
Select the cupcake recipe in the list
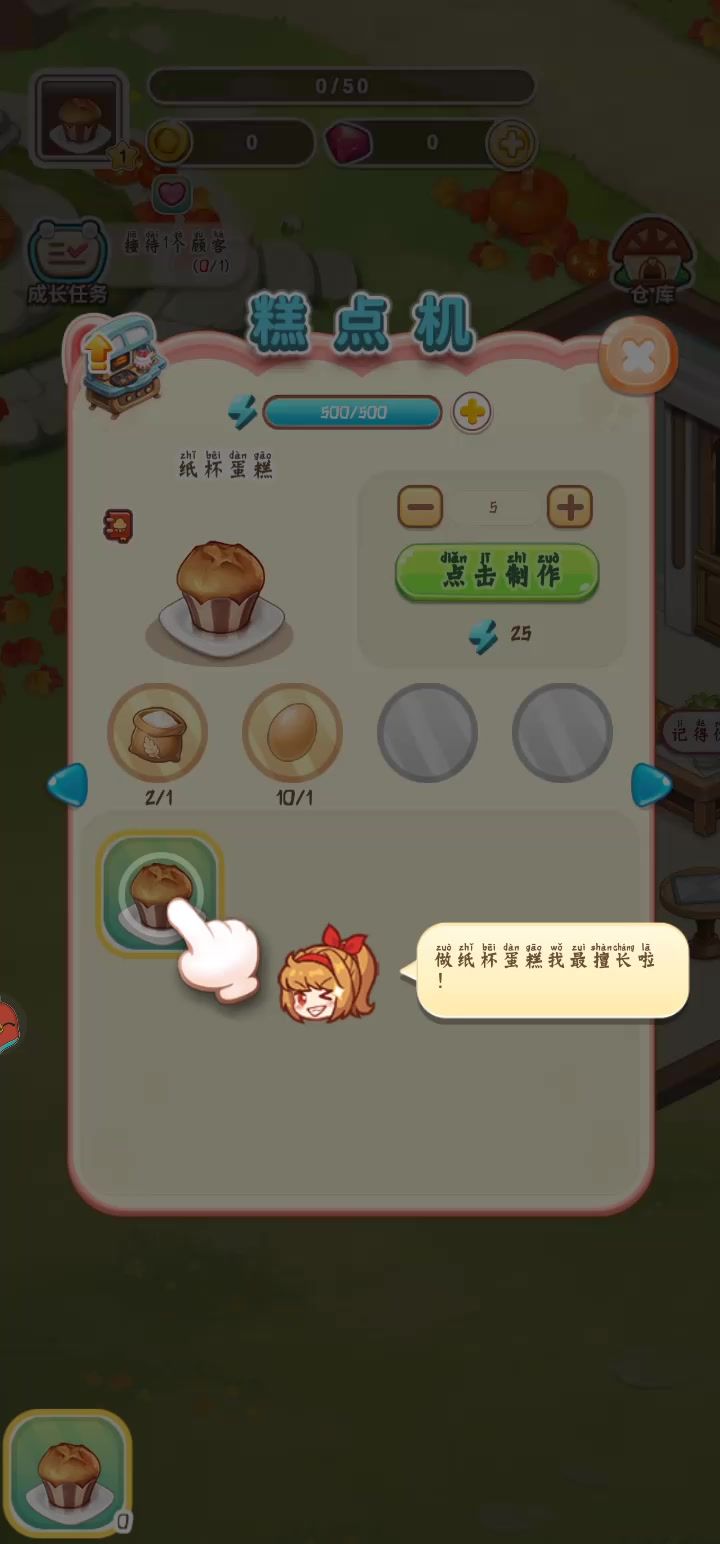[160, 892]
